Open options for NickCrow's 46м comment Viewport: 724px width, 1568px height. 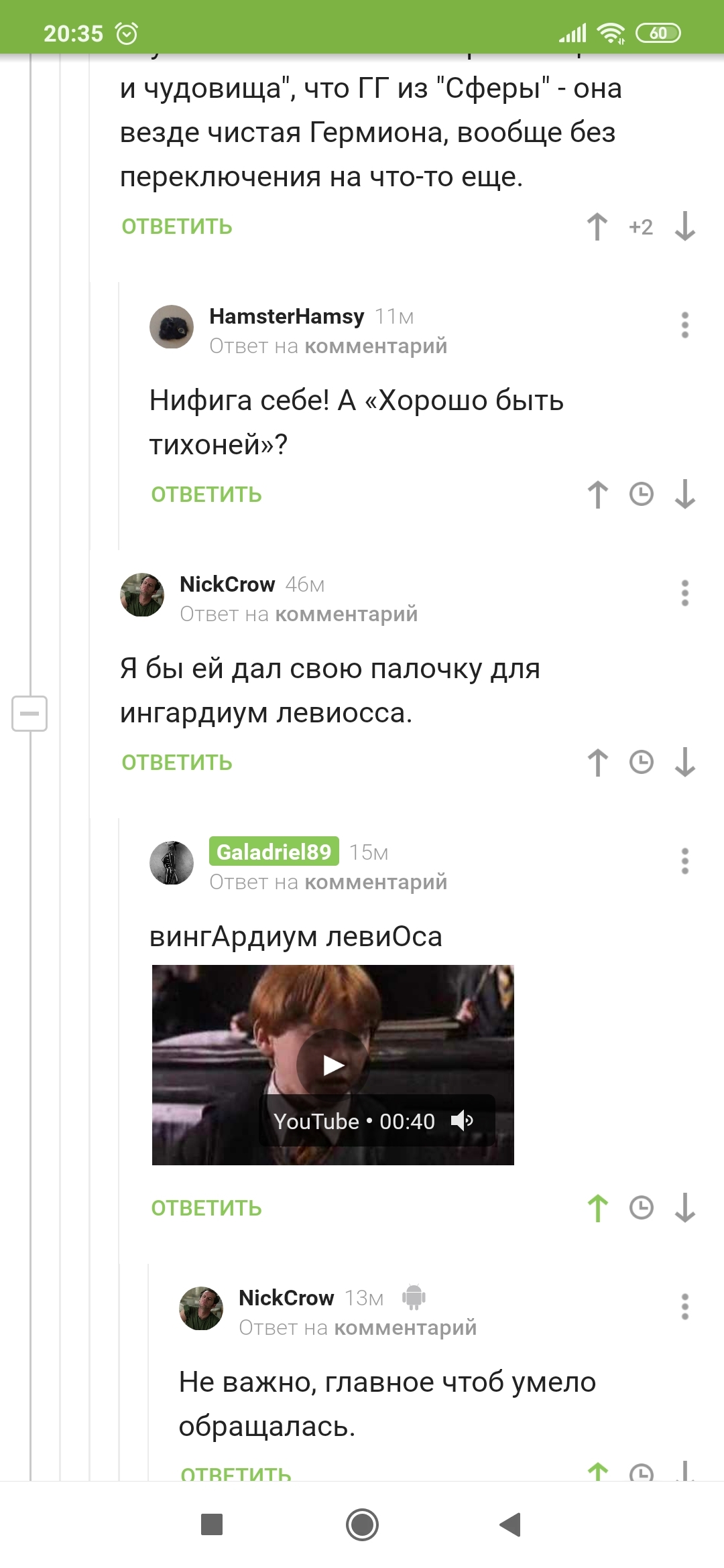(684, 593)
